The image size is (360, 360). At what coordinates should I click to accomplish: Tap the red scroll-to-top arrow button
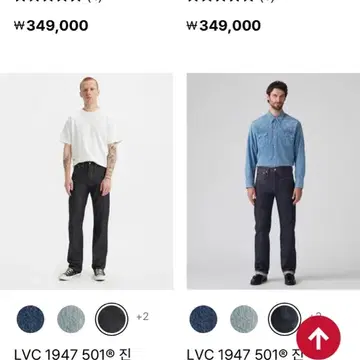318,338
